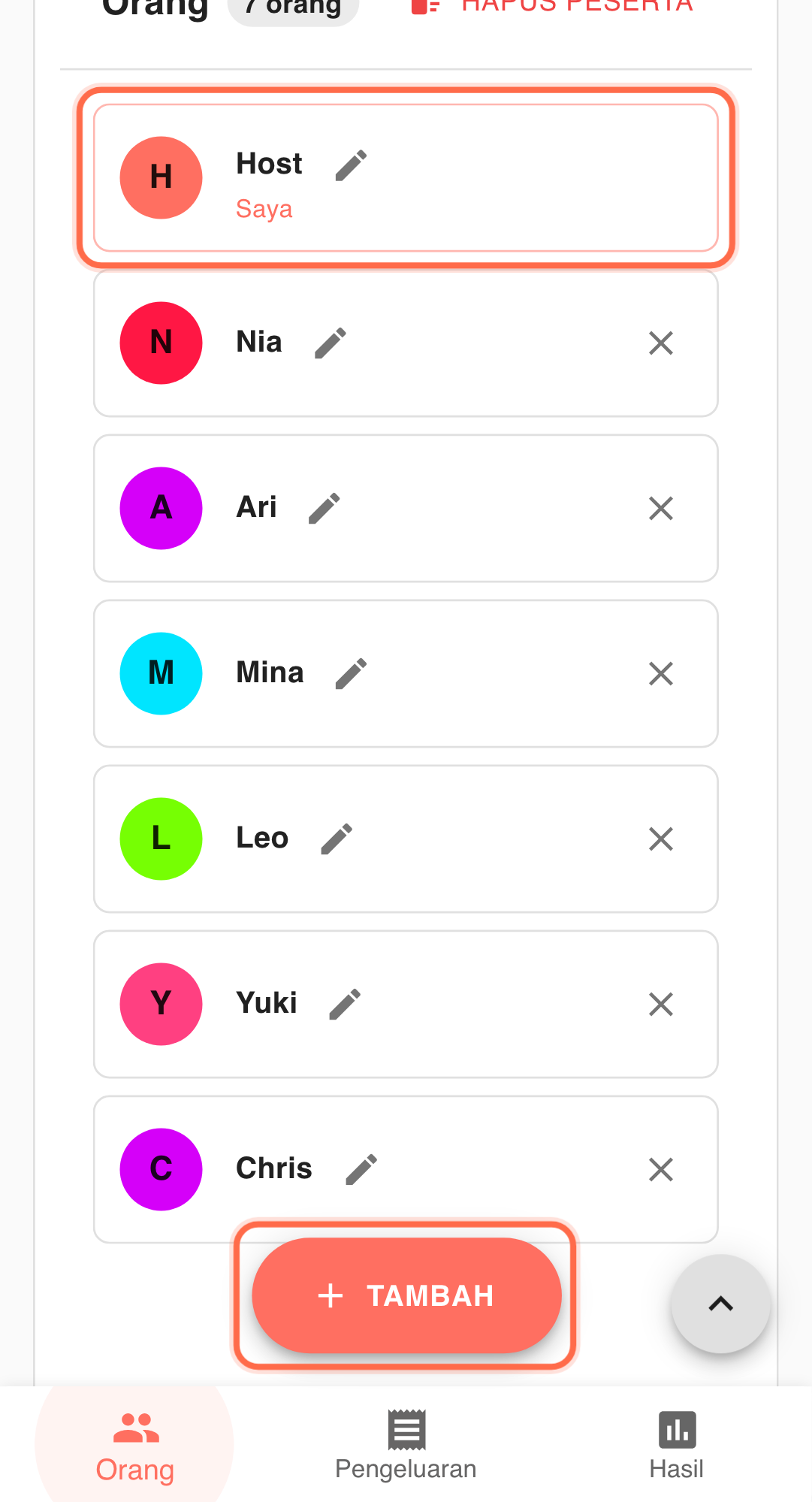Remove Mina with the X control
Image resolution: width=812 pixels, height=1502 pixels.
(660, 673)
